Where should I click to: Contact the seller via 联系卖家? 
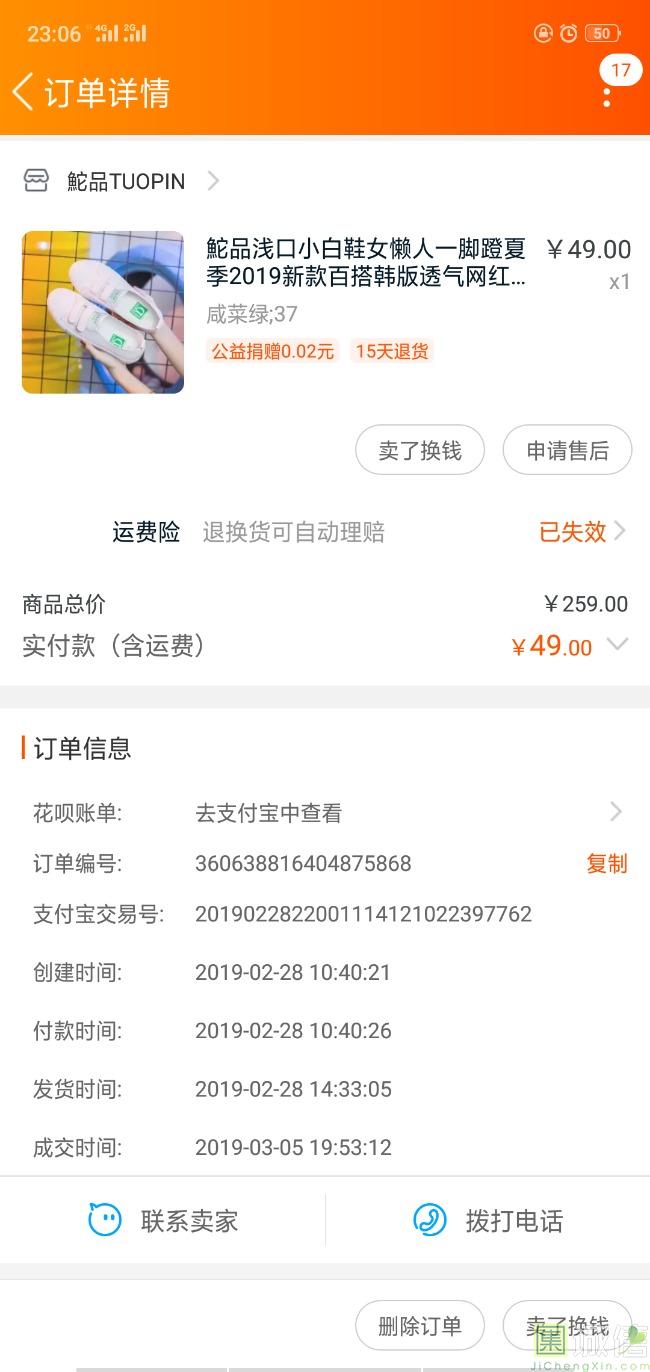click(163, 1220)
